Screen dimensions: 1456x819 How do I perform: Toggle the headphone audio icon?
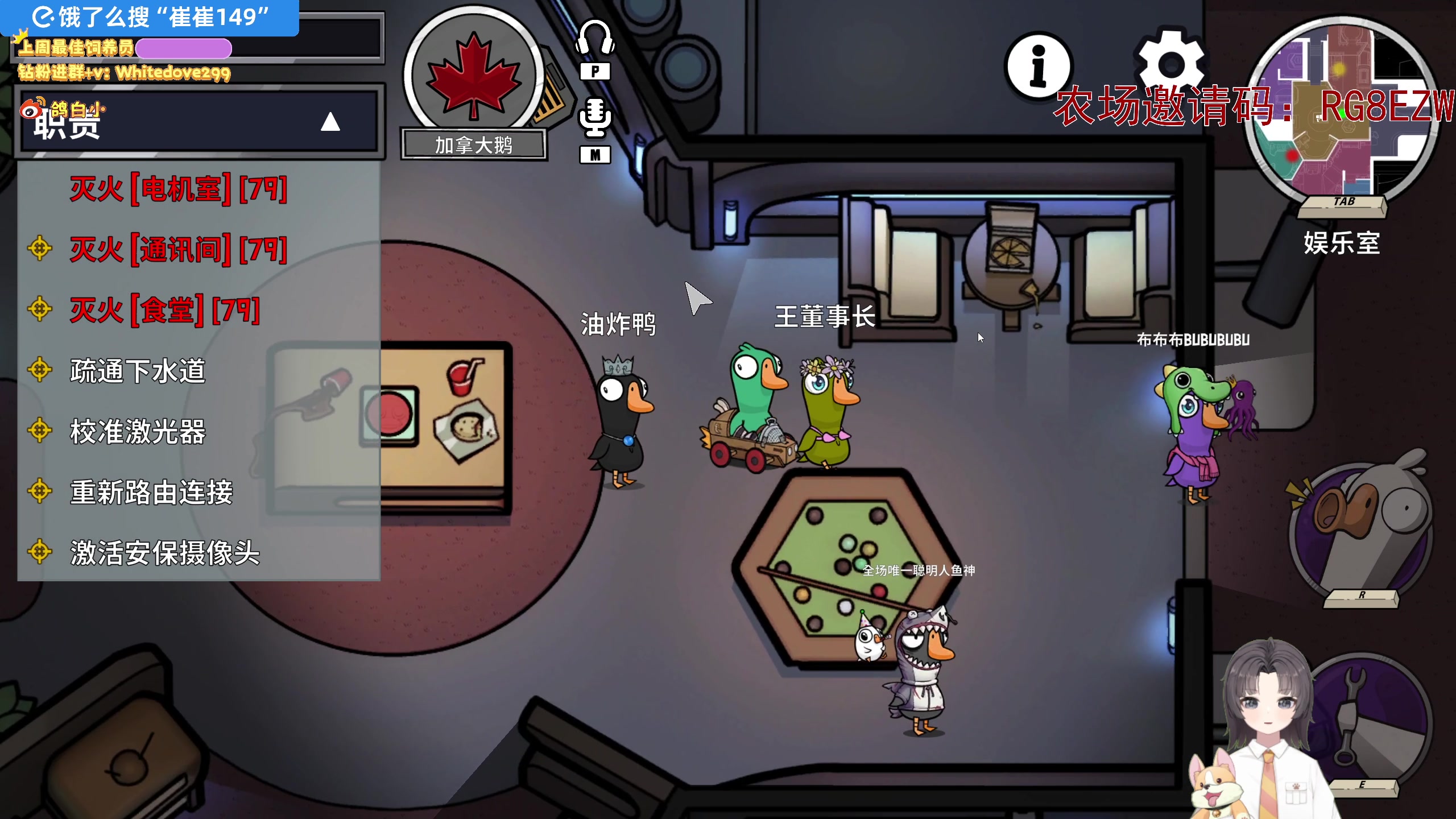[595, 40]
